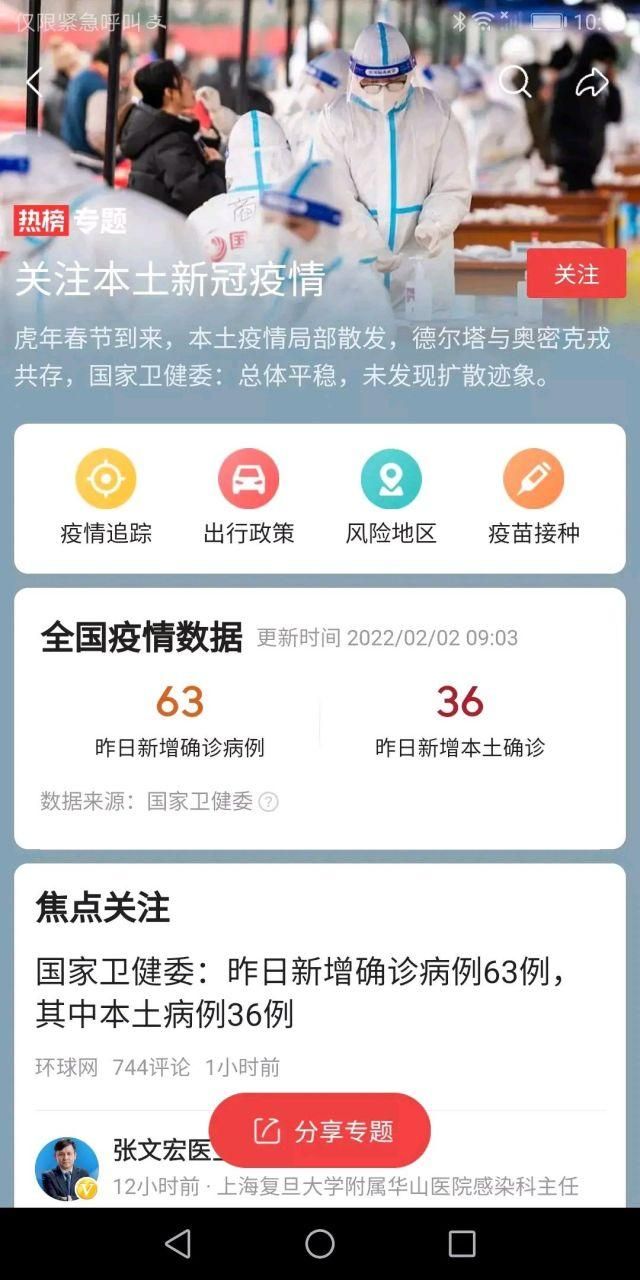Go back using the top-left arrow
This screenshot has height=1280, width=640.
pyautogui.click(x=34, y=82)
